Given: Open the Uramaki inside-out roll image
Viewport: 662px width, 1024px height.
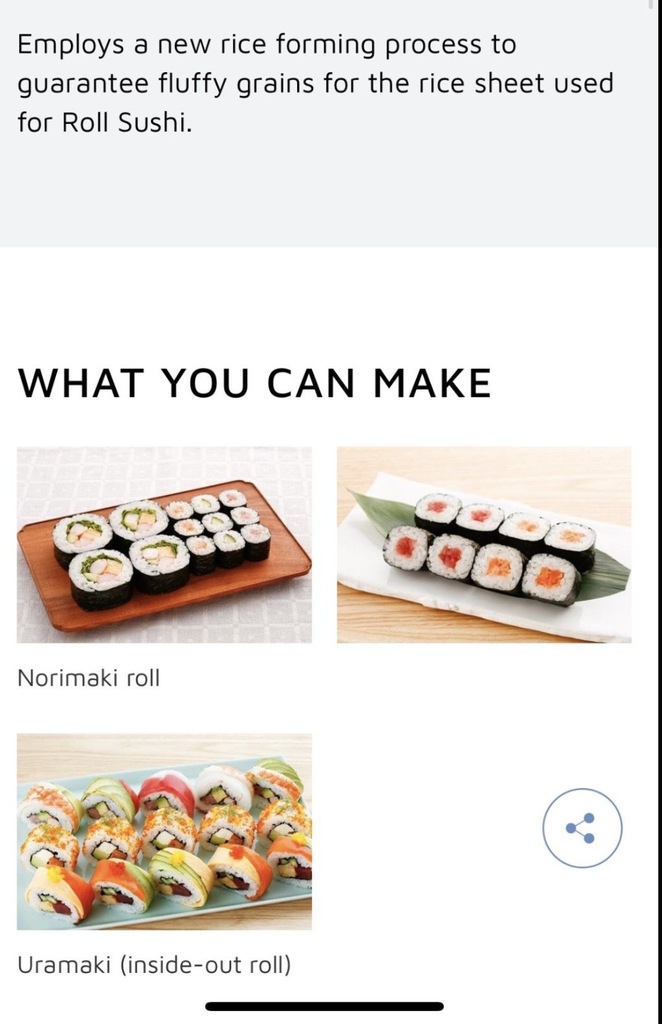Looking at the screenshot, I should click(164, 832).
